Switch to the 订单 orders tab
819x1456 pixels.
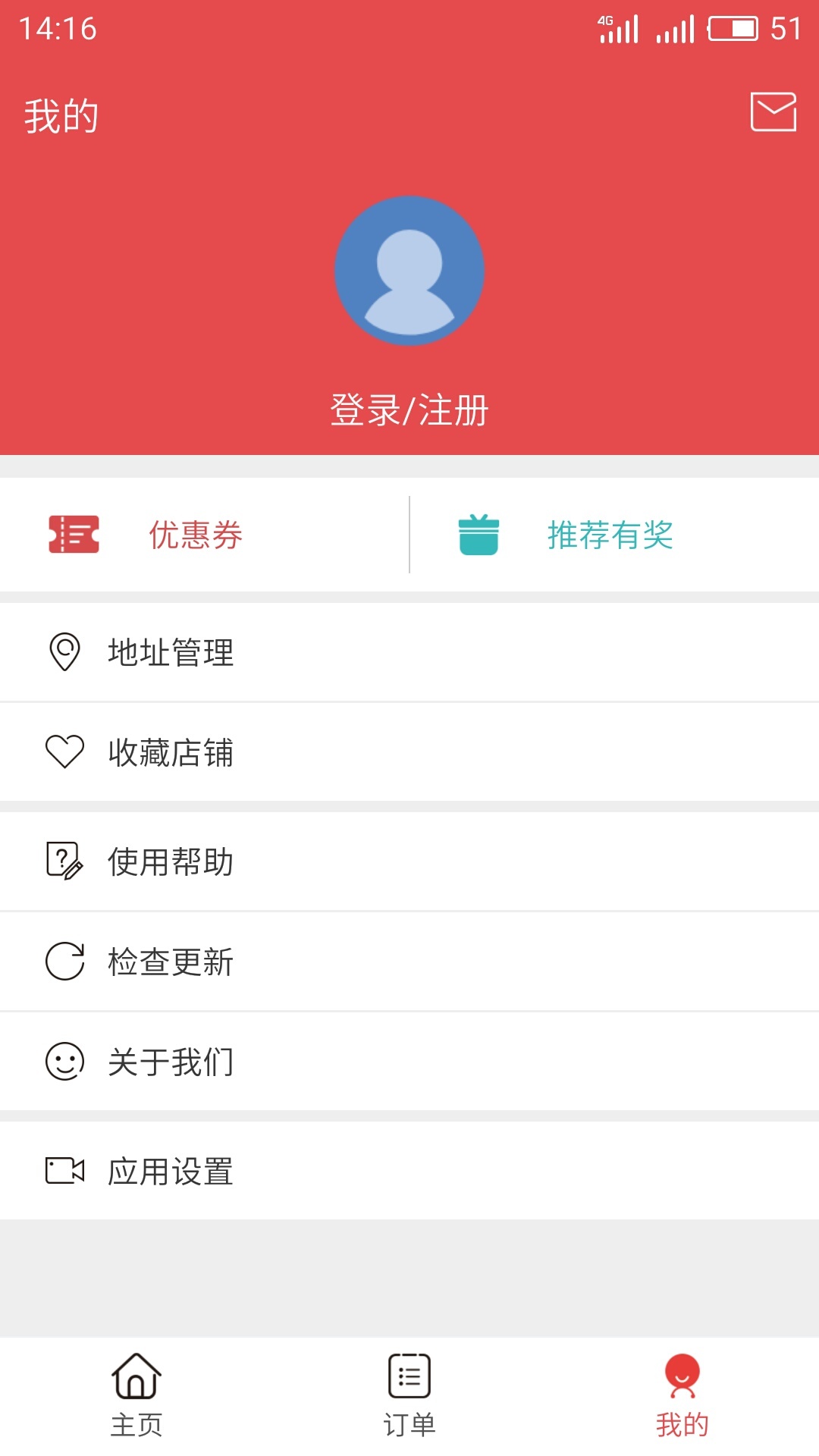click(409, 1396)
